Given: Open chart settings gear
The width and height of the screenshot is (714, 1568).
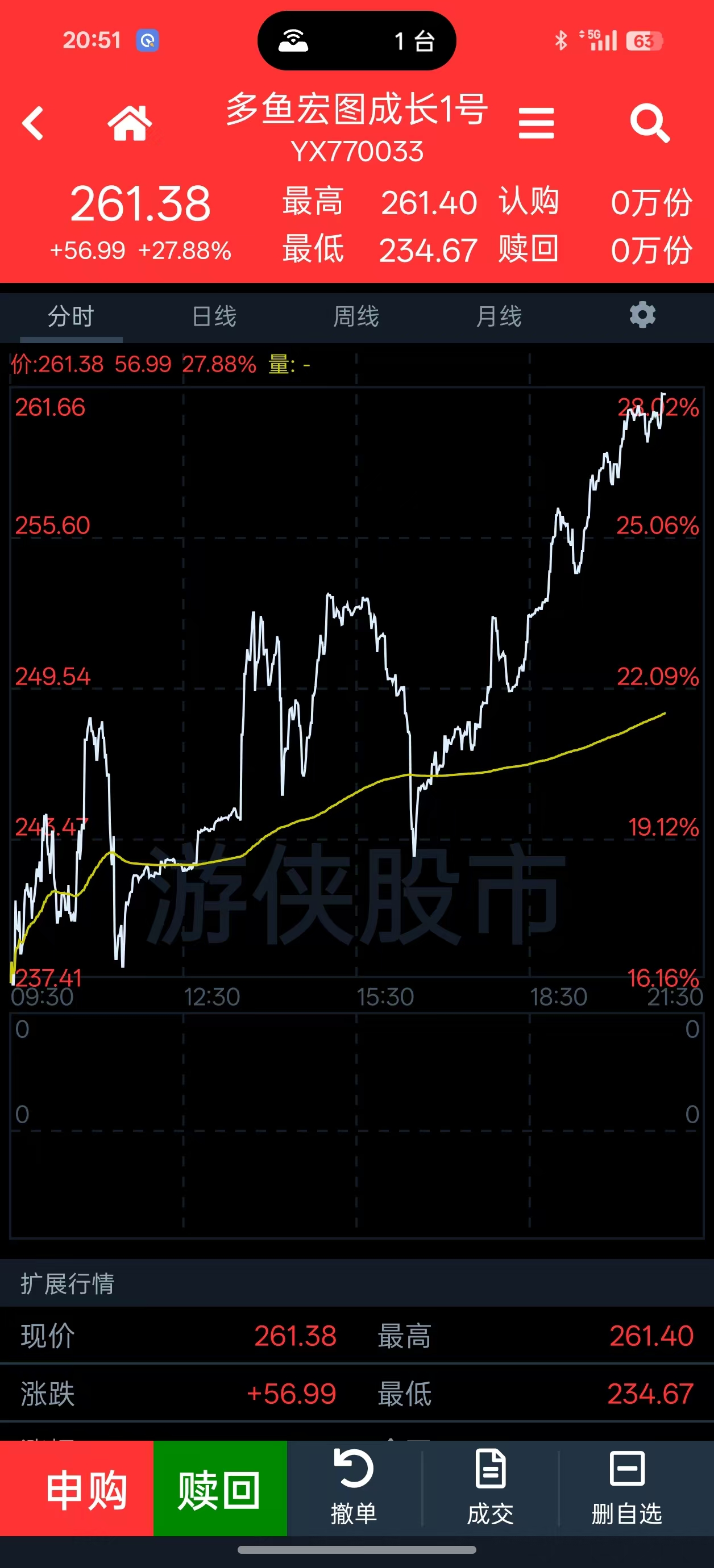Looking at the screenshot, I should [642, 315].
